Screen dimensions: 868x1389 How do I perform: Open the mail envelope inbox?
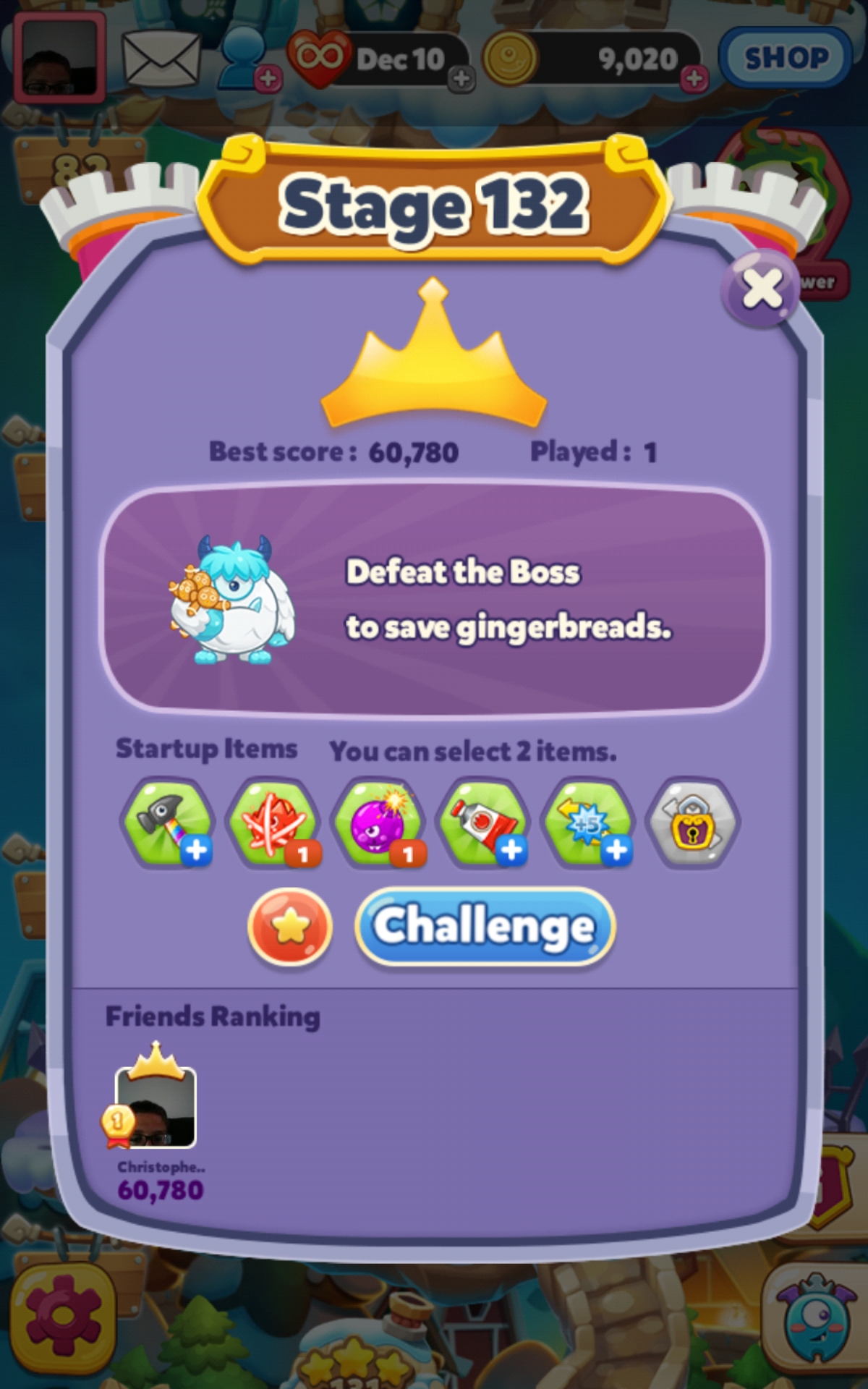tap(161, 59)
